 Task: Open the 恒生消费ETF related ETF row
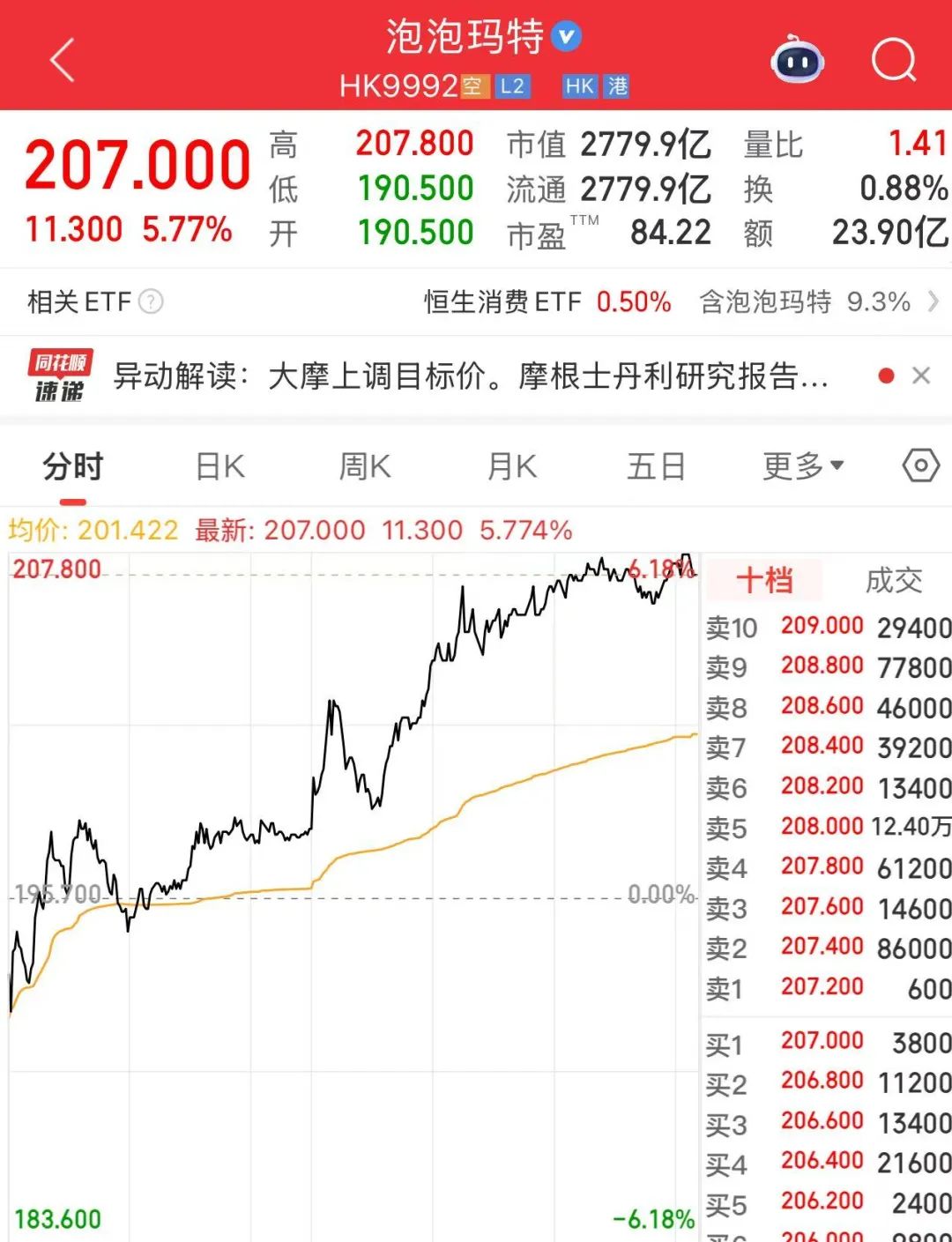[x=547, y=302]
